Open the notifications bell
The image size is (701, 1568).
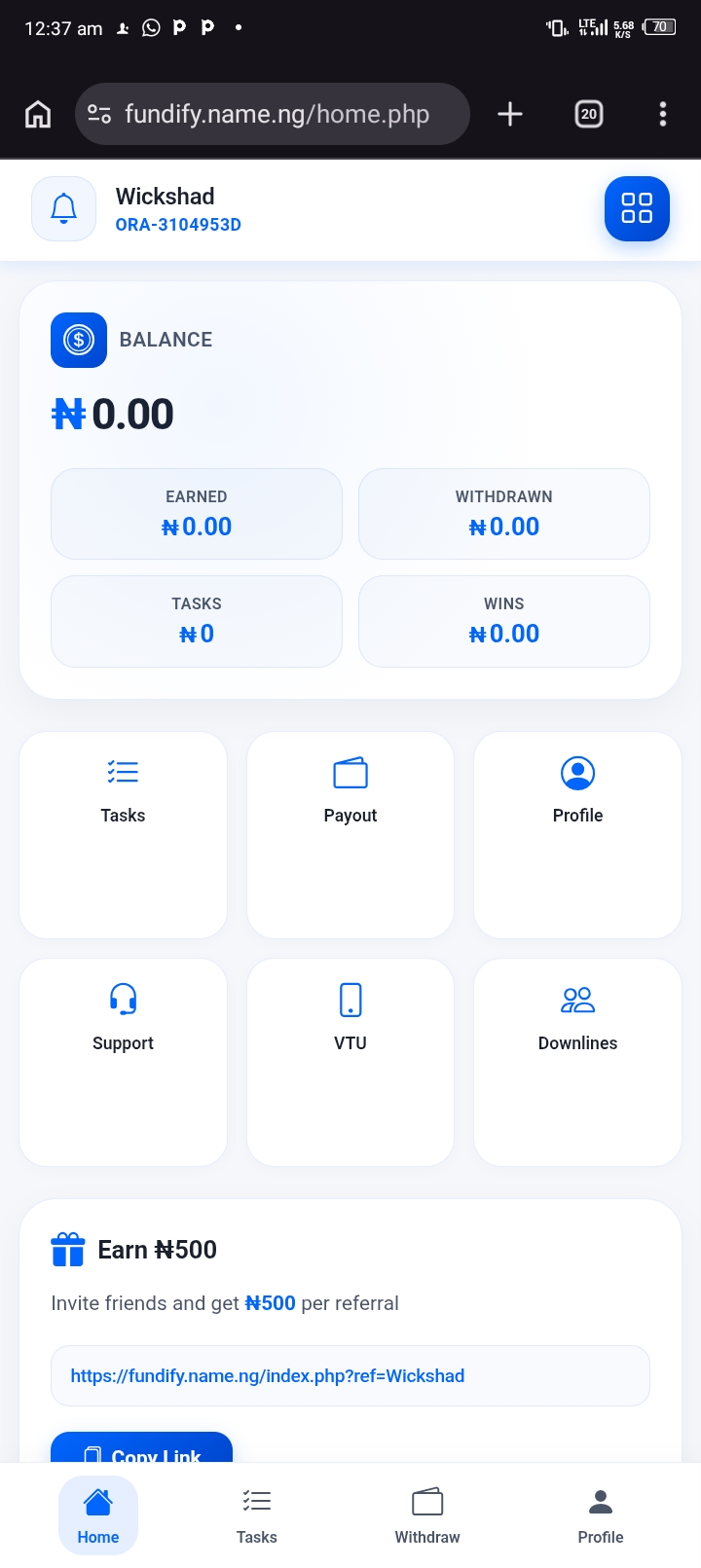click(x=64, y=208)
